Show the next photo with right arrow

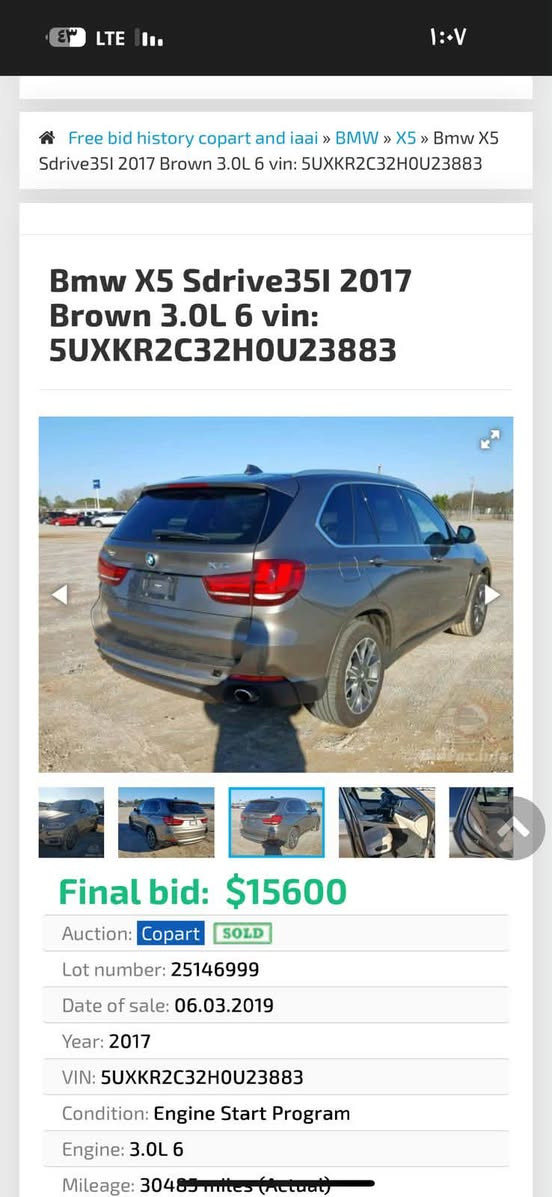[492, 594]
